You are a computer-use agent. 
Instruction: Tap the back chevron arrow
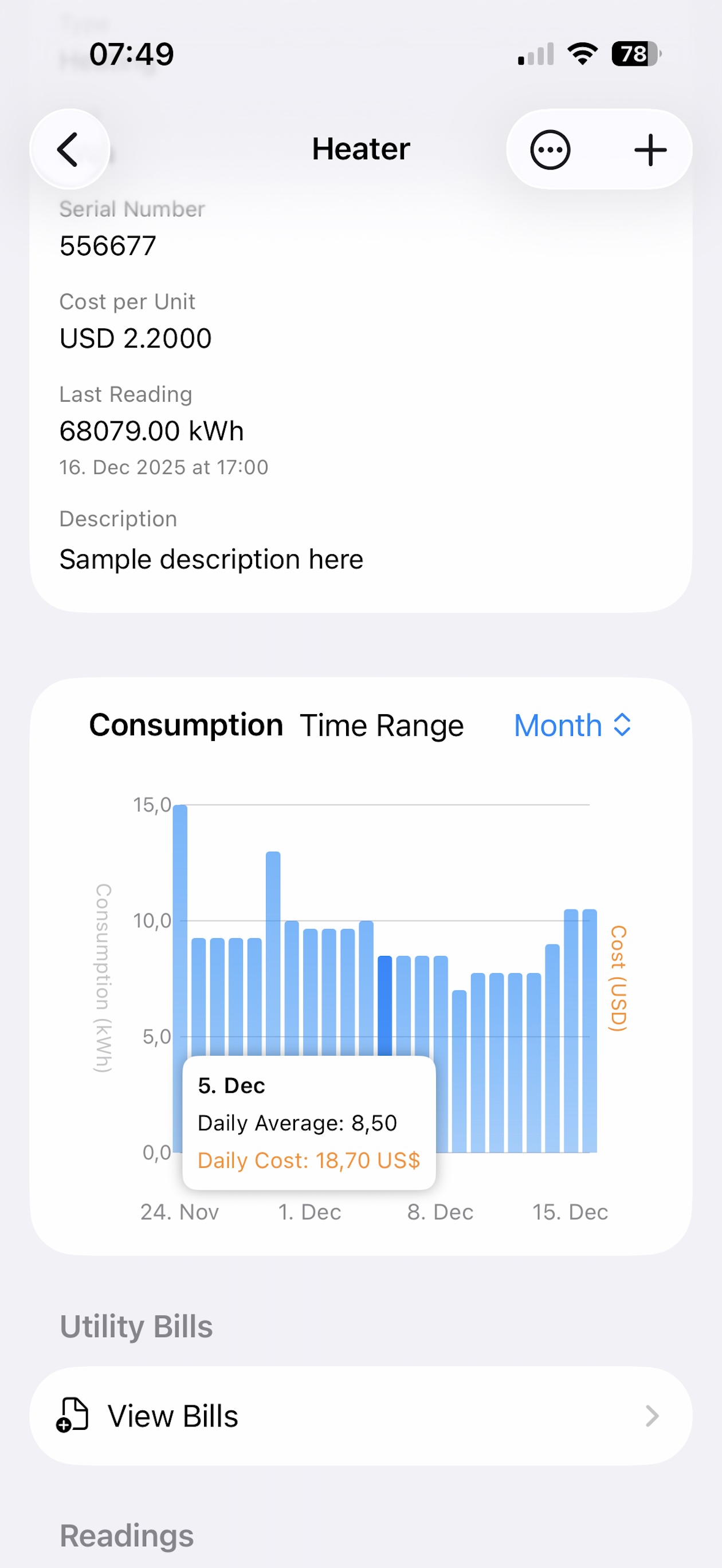click(x=69, y=149)
